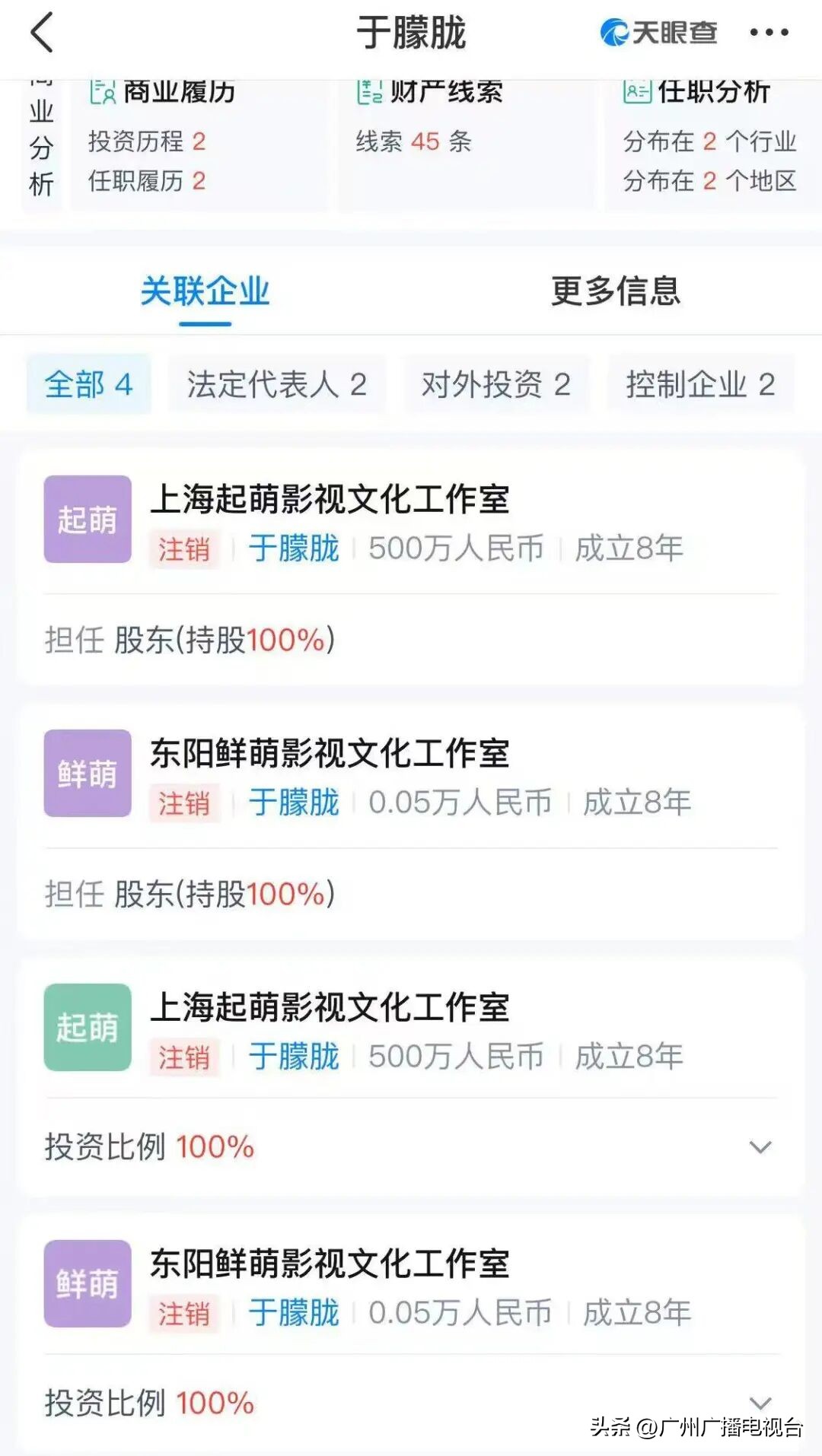
Task: Filter by 法定代表人 2
Action: (277, 385)
